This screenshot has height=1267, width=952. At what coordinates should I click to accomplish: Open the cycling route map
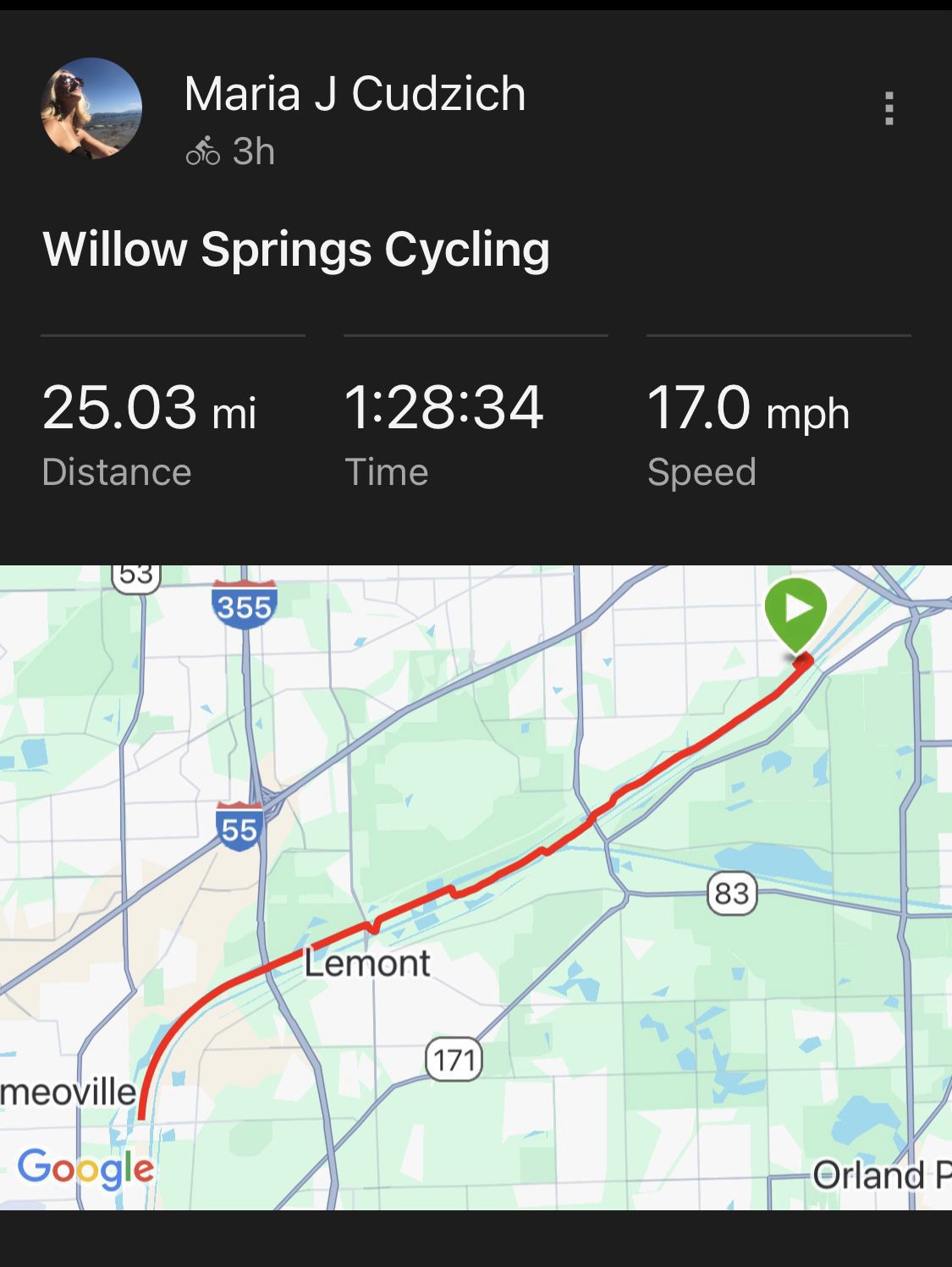point(476,887)
